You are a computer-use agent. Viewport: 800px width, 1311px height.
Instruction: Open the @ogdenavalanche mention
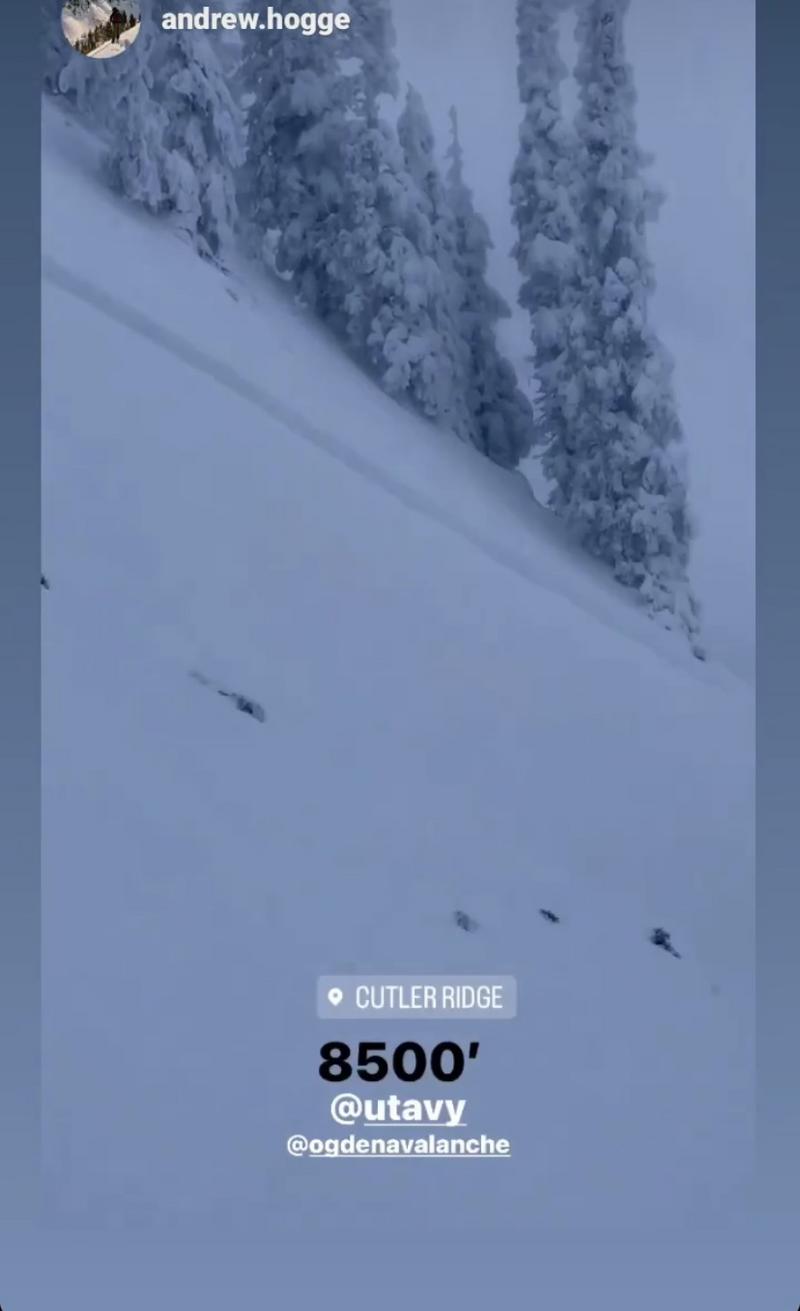pos(398,1145)
